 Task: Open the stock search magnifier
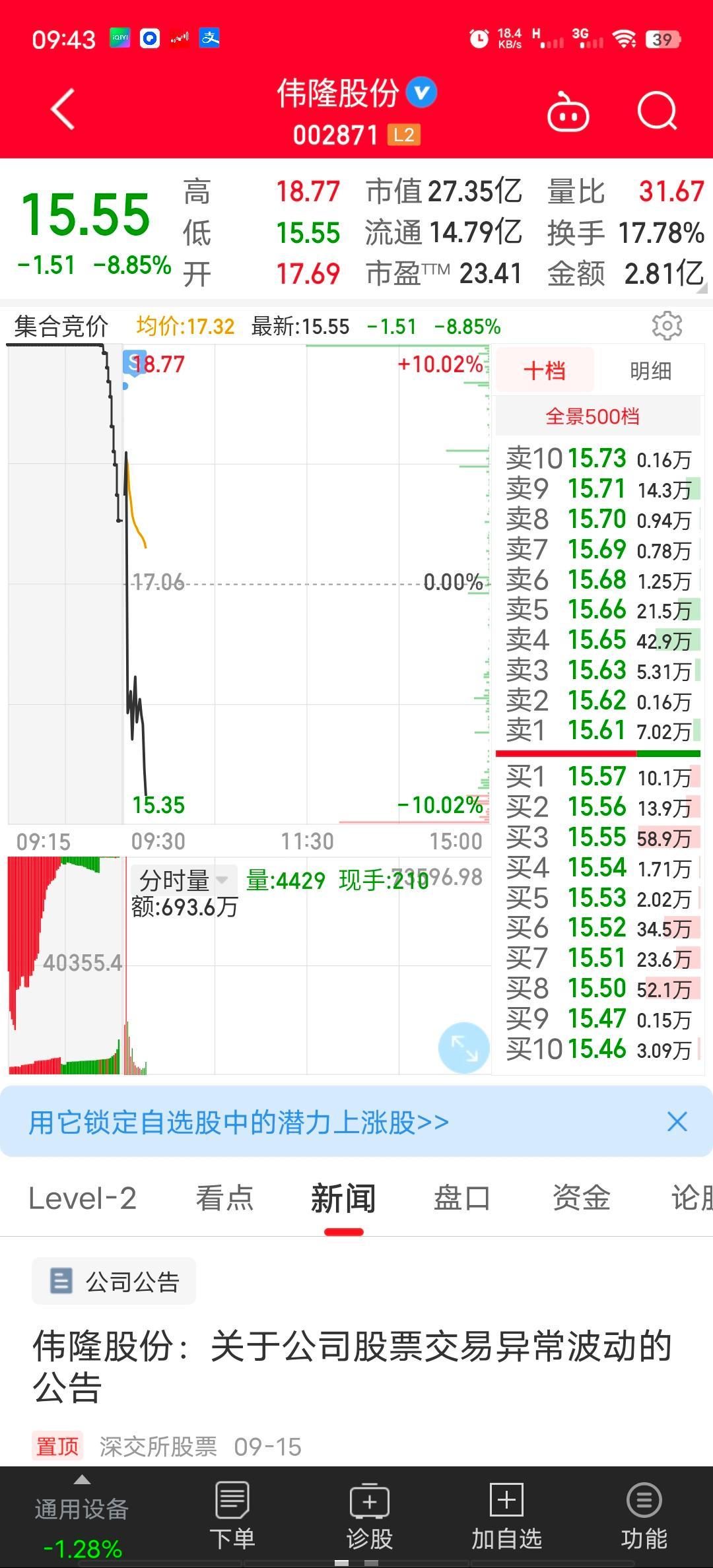pyautogui.click(x=657, y=111)
